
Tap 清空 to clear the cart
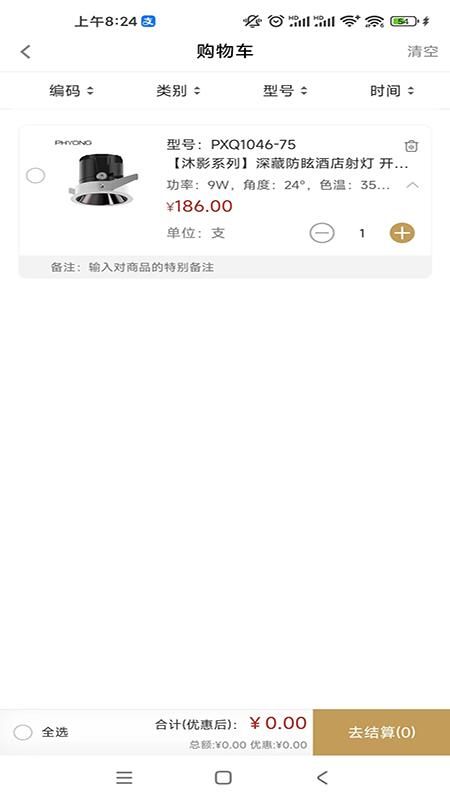click(422, 52)
